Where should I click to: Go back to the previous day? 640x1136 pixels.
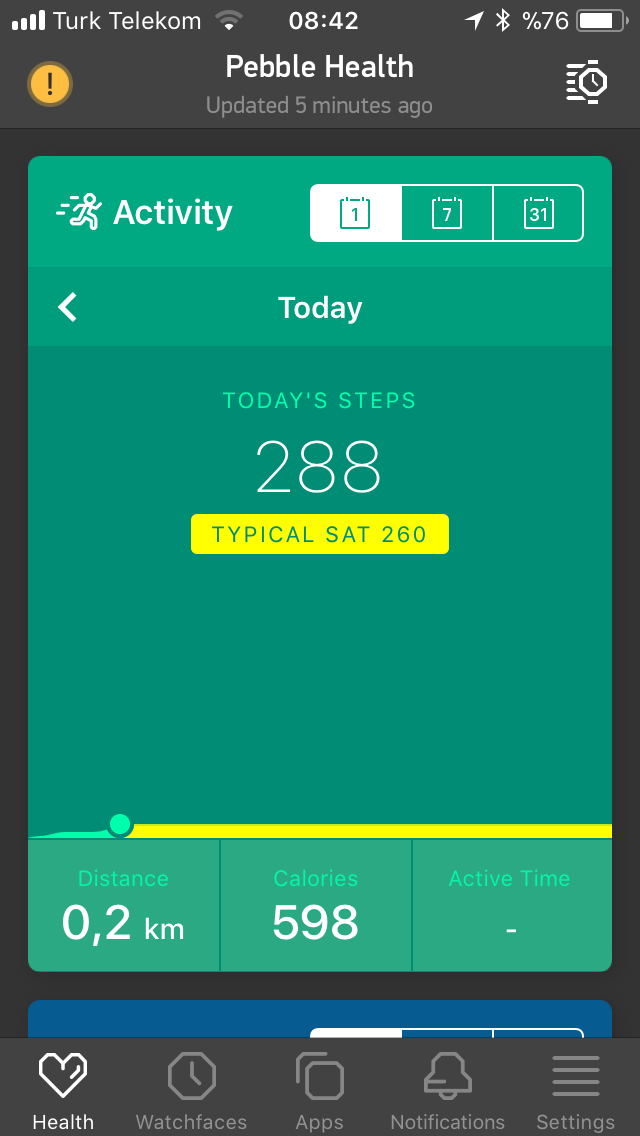(x=68, y=307)
